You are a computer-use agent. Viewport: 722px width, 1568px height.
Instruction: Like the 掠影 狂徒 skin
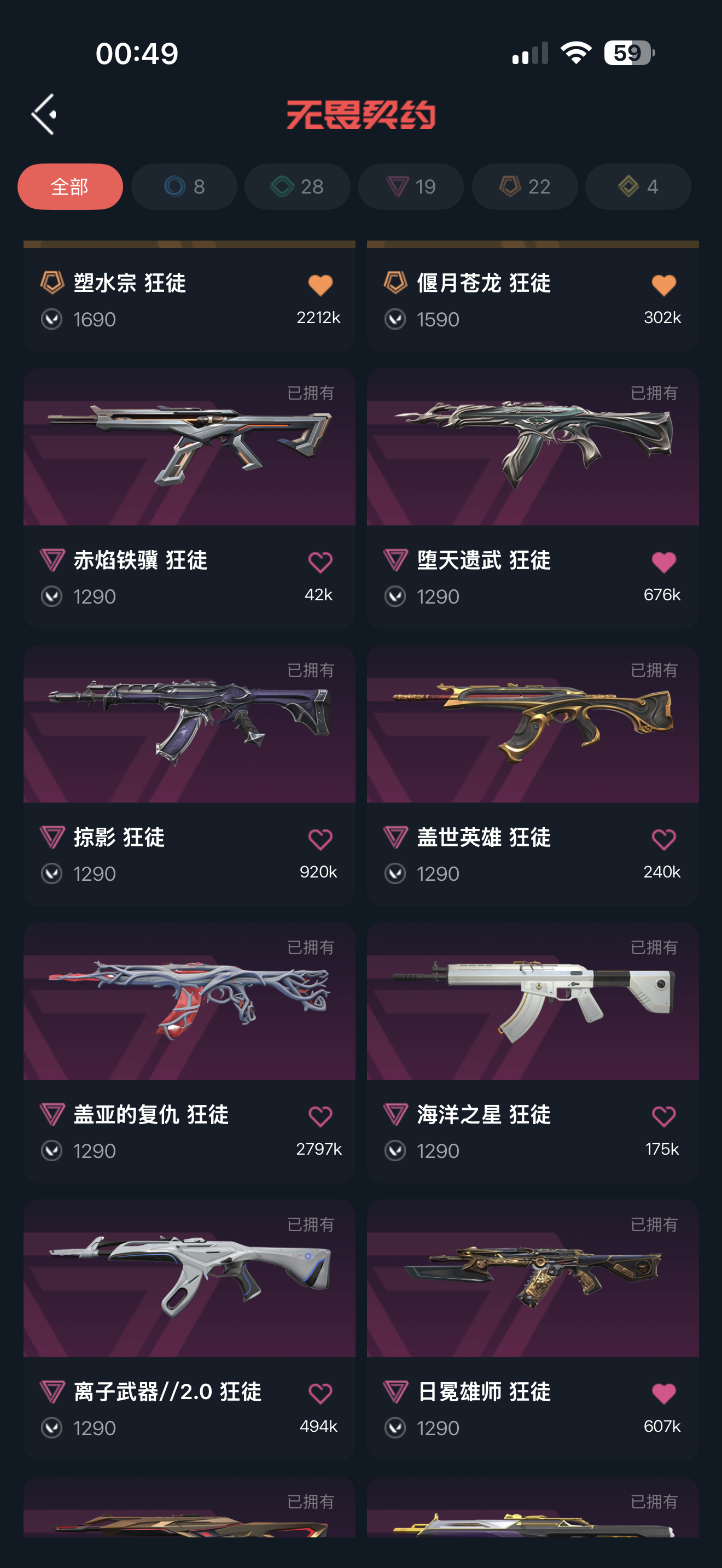pos(320,839)
